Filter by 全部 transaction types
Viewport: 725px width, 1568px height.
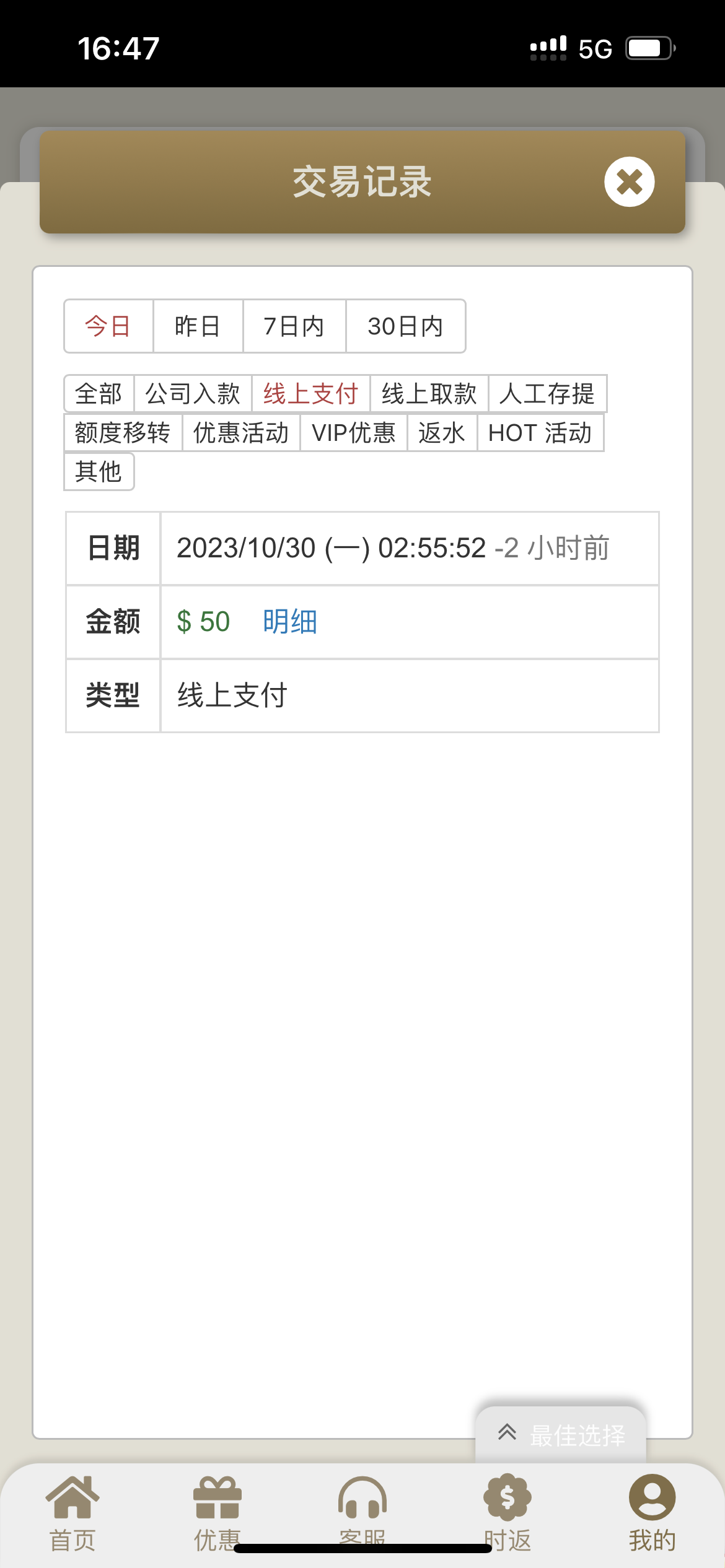click(x=99, y=394)
